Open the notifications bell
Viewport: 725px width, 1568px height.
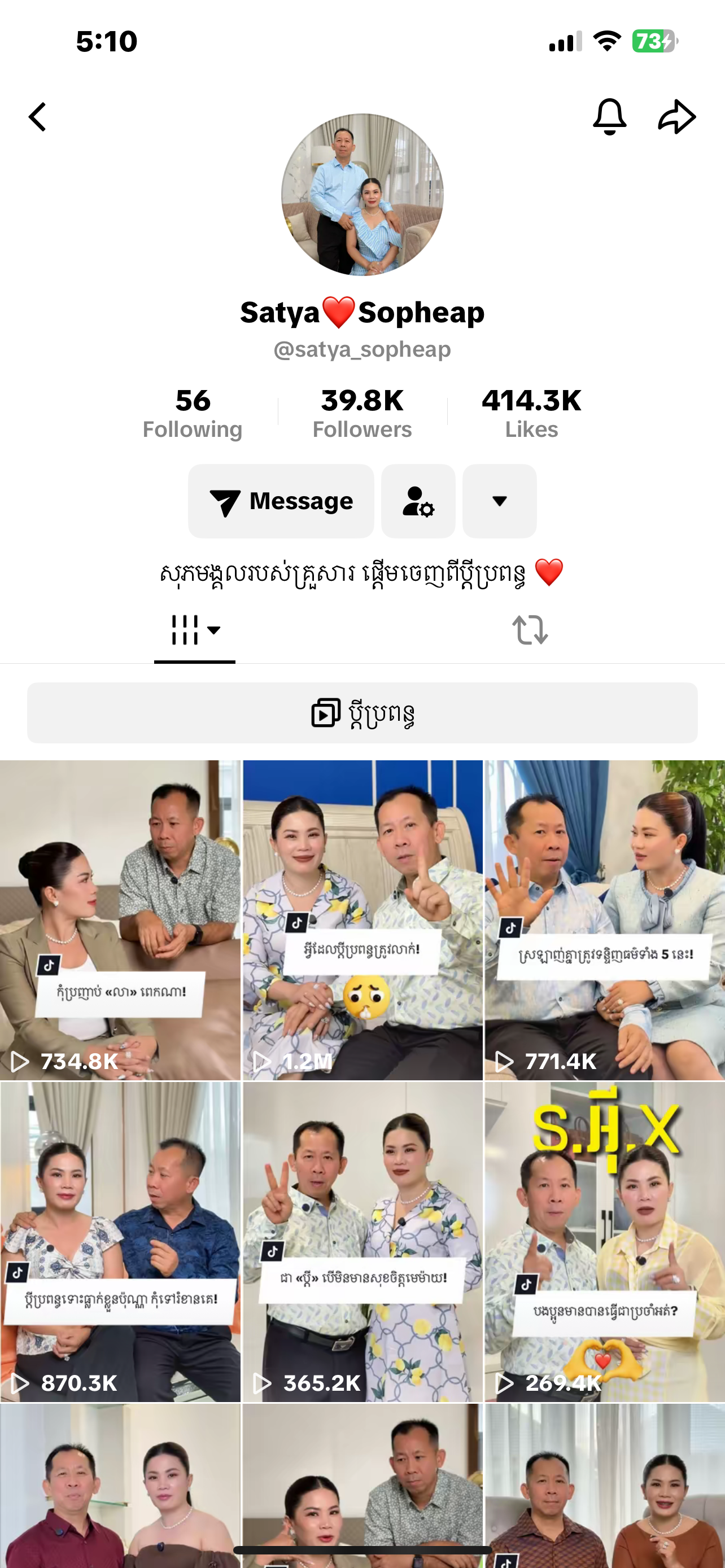pos(609,116)
